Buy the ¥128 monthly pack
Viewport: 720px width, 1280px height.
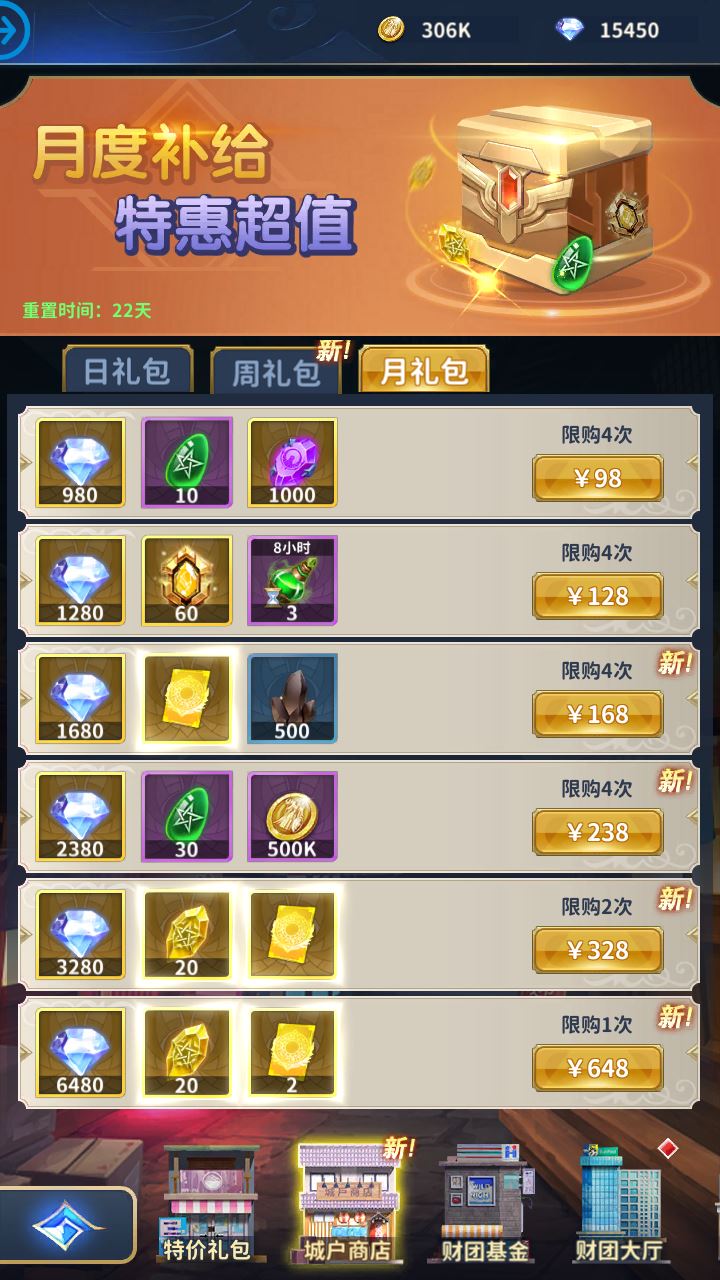(597, 596)
